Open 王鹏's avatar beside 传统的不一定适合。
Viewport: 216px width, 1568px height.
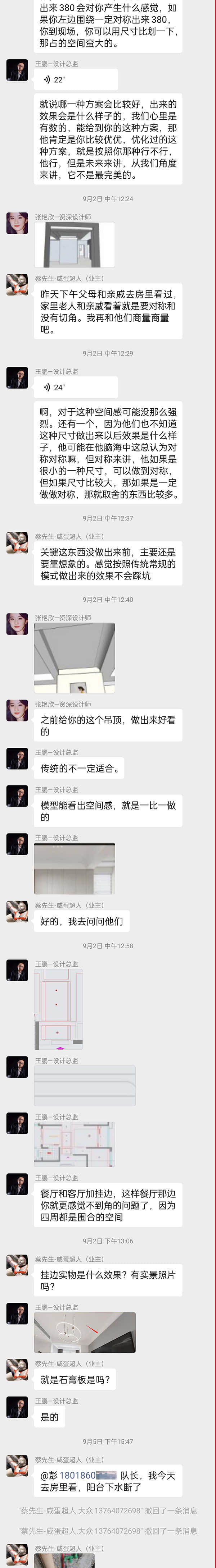pyautogui.click(x=17, y=758)
